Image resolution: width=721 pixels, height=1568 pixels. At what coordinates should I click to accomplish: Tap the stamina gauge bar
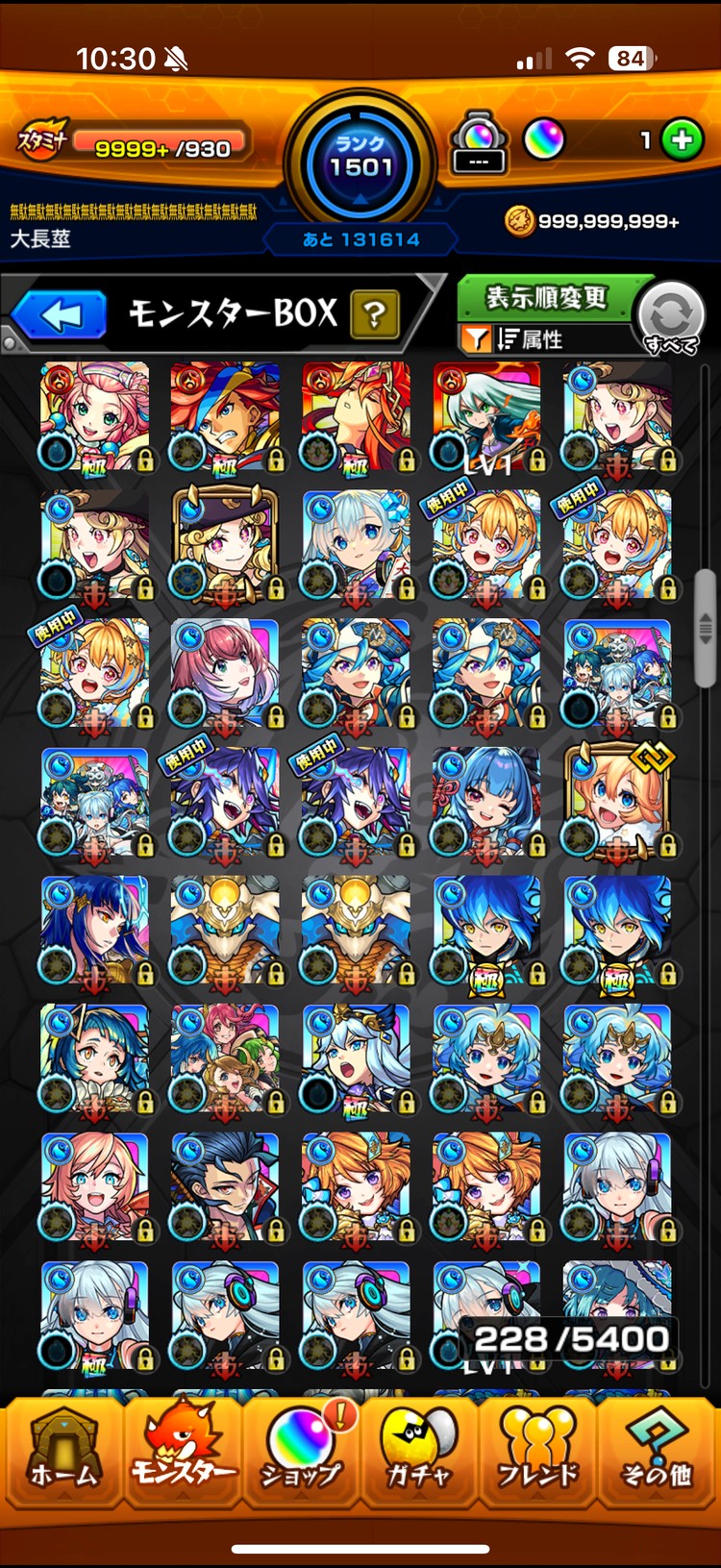tap(159, 146)
